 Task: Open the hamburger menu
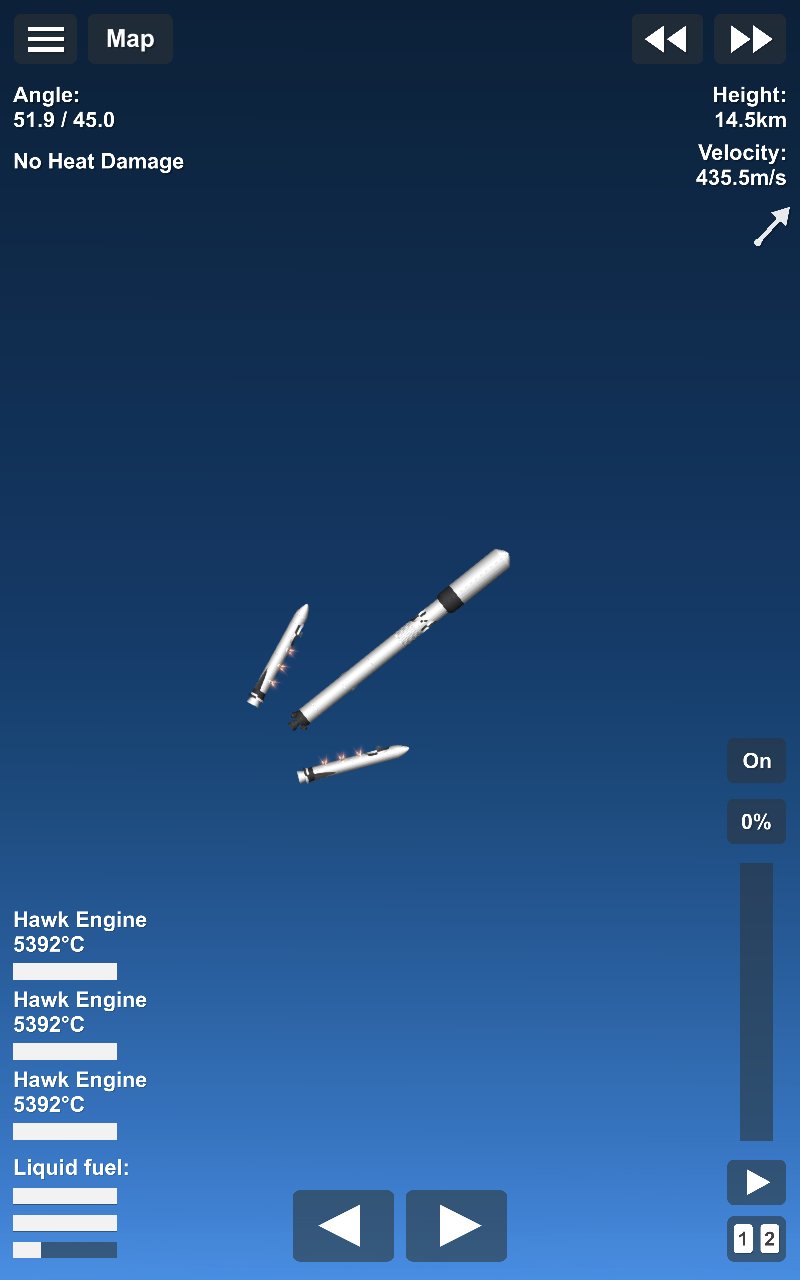(45, 39)
